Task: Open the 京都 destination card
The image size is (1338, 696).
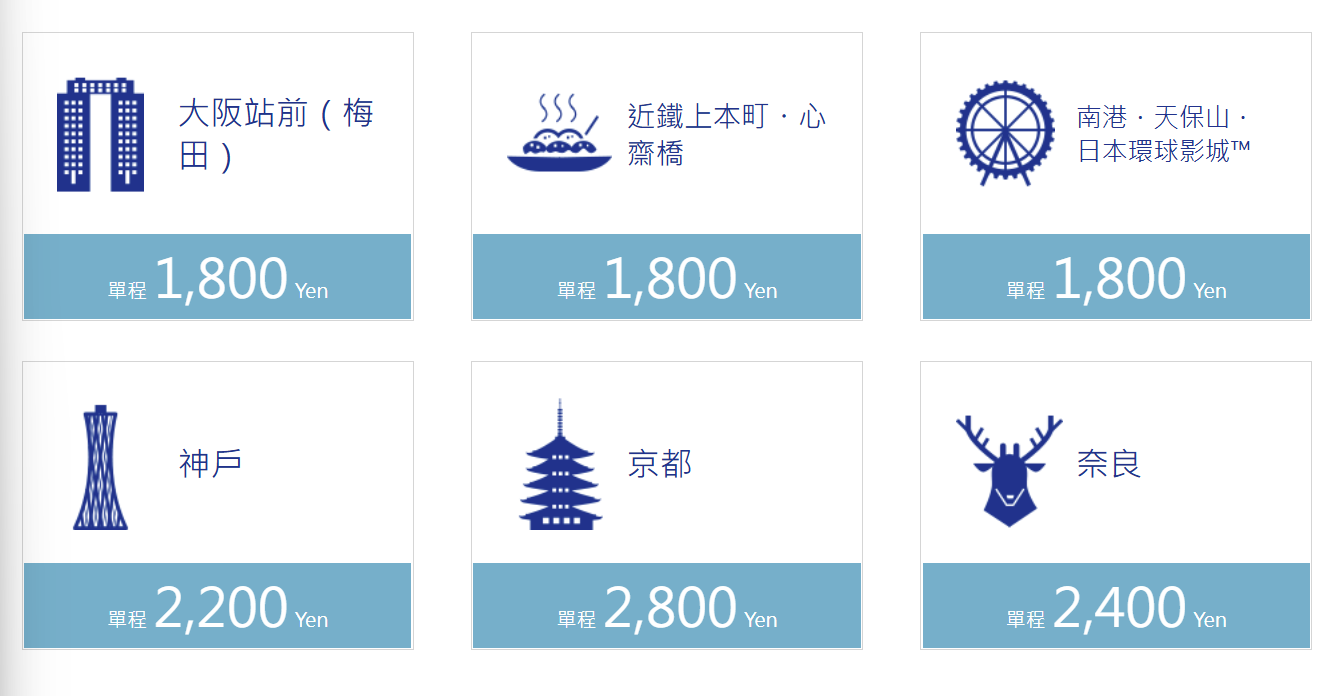Action: [666, 505]
